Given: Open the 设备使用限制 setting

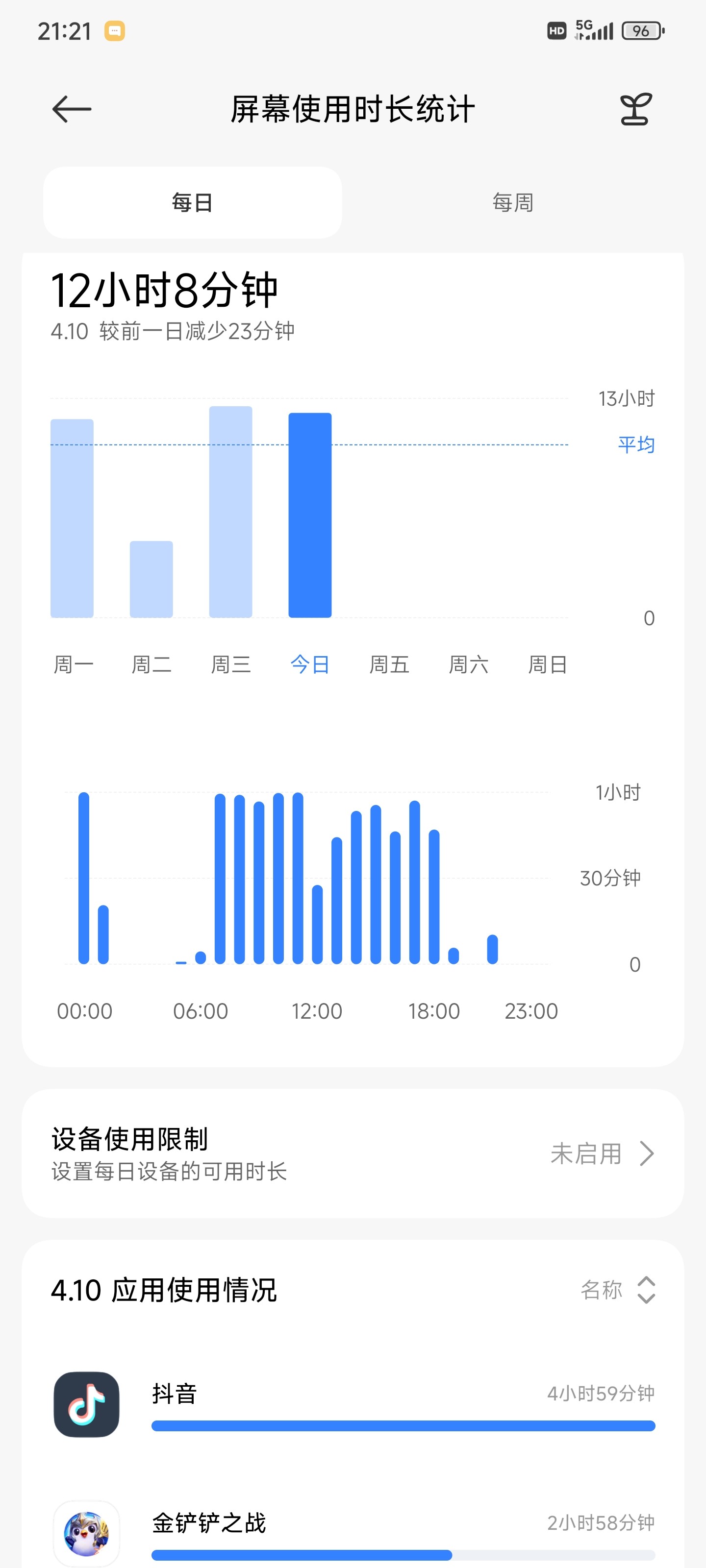Looking at the screenshot, I should 353,1153.
